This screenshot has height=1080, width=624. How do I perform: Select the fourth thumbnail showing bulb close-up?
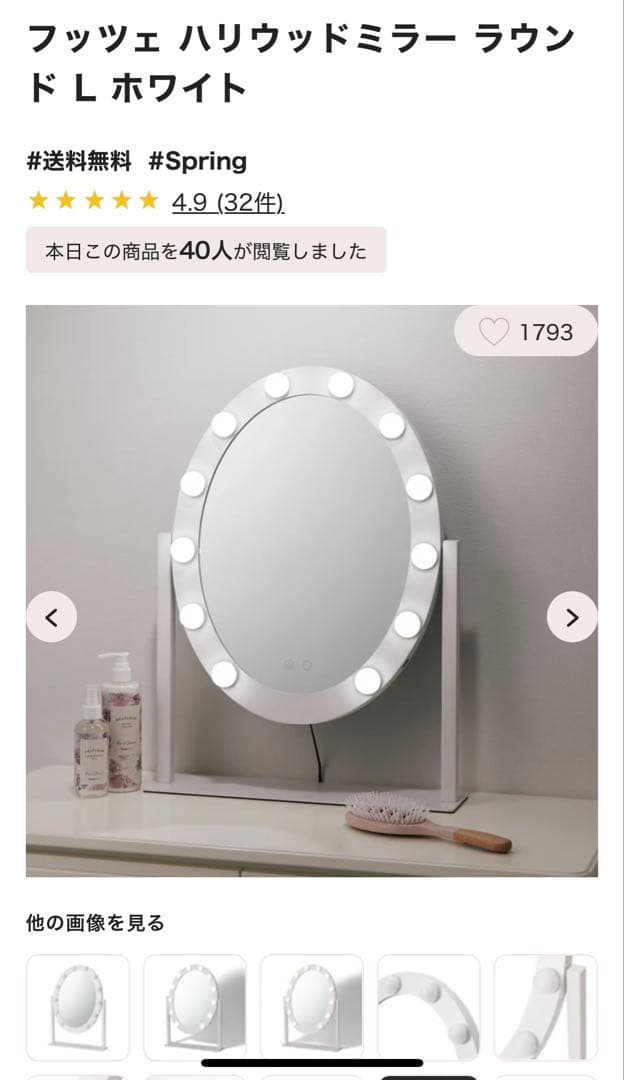pos(429,1006)
